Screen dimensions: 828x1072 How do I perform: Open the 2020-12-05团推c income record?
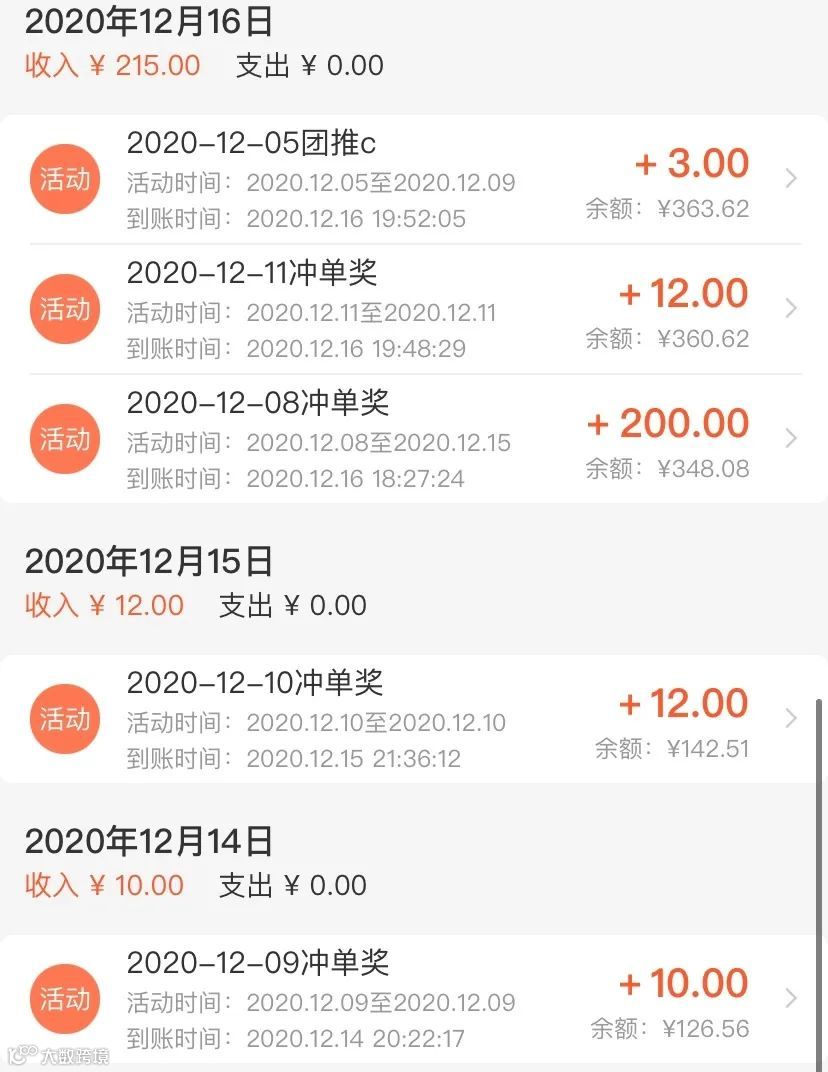(x=414, y=180)
